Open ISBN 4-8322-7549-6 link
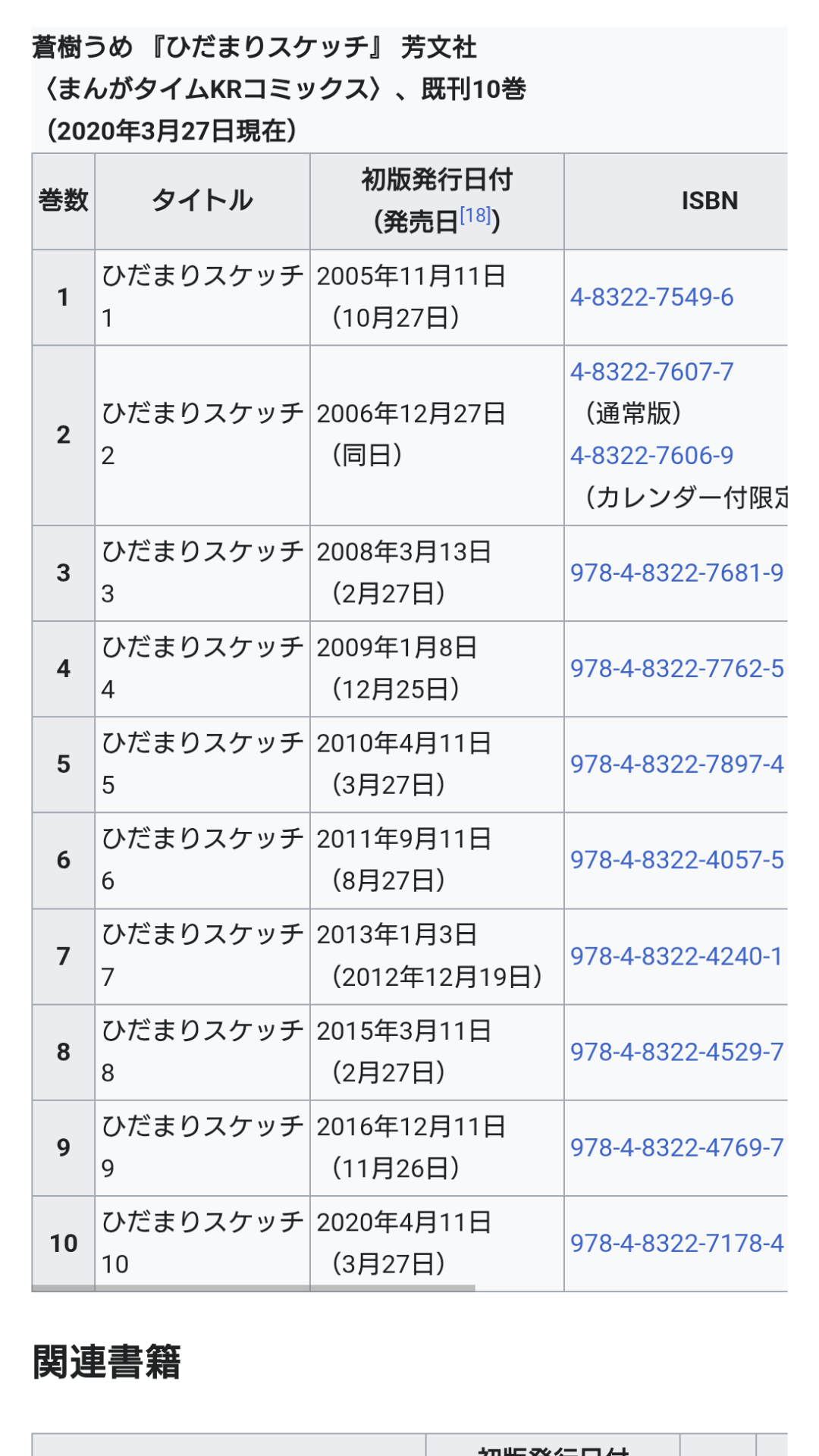This screenshot has width=819, height=1456. tap(651, 297)
